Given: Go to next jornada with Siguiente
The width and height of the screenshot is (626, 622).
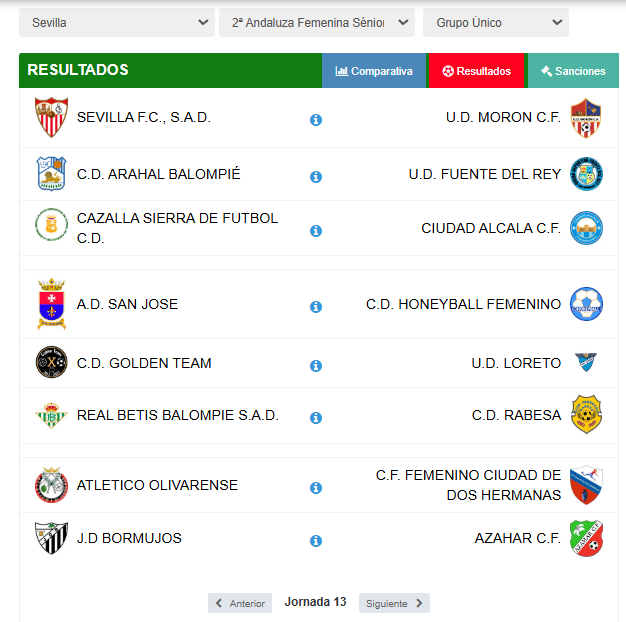Looking at the screenshot, I should pyautogui.click(x=394, y=603).
